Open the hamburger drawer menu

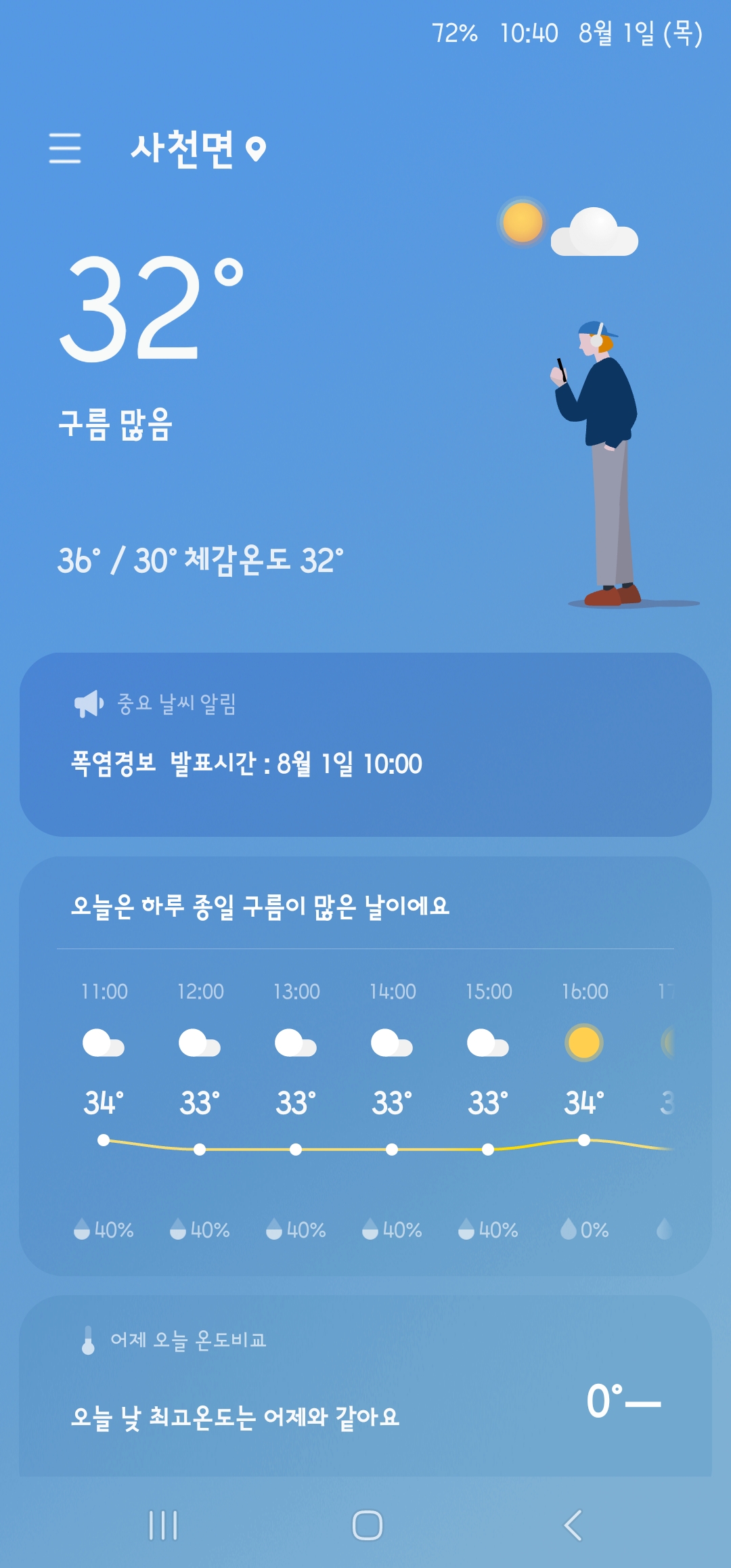point(65,148)
